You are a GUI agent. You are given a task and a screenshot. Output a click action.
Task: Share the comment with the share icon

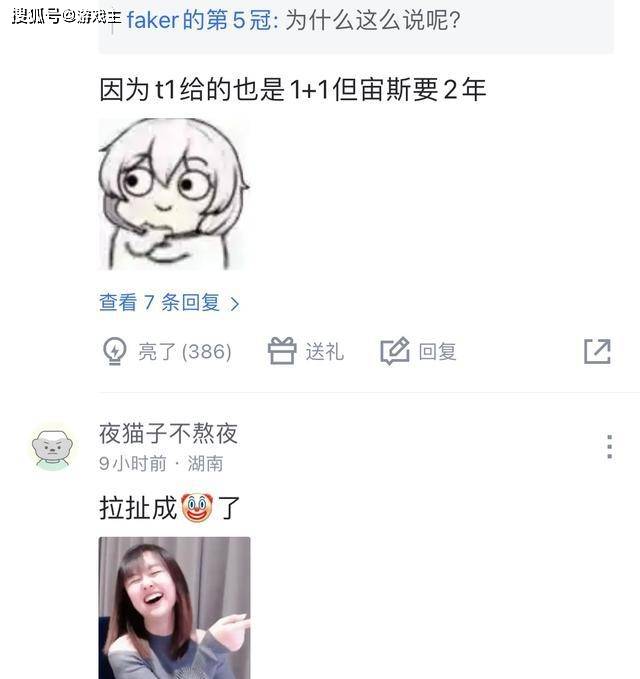point(597,351)
